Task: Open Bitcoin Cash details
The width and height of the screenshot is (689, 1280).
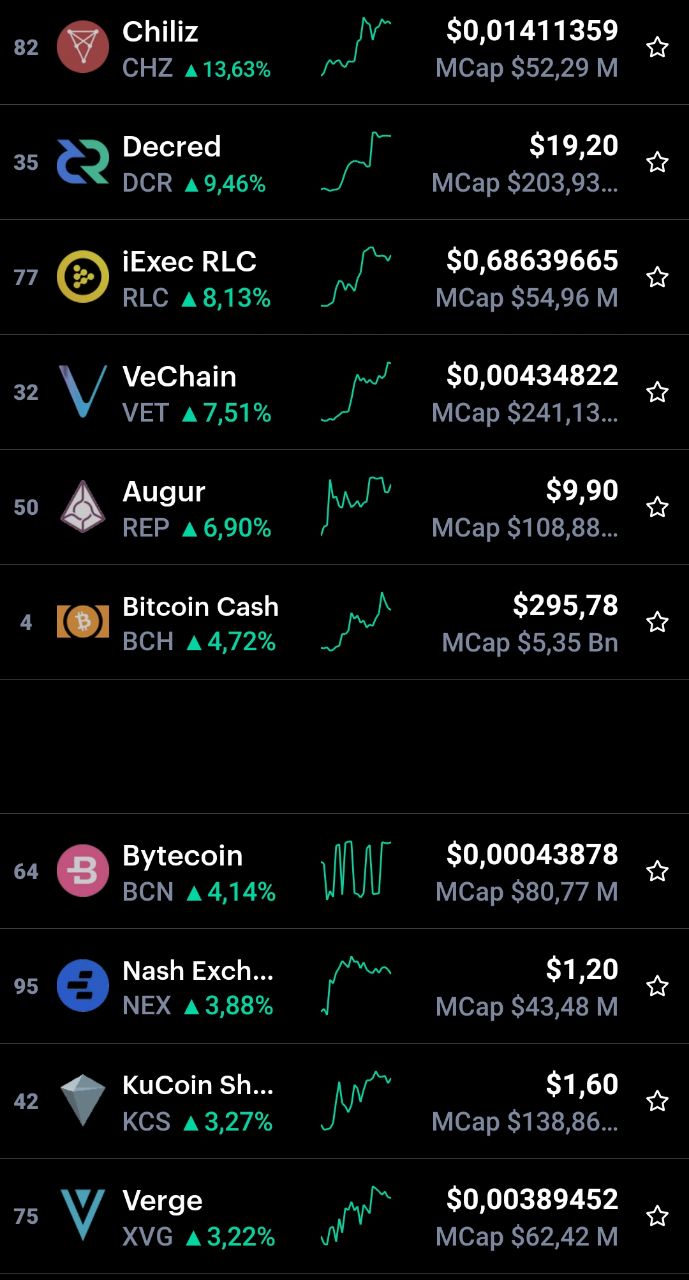Action: pos(344,622)
